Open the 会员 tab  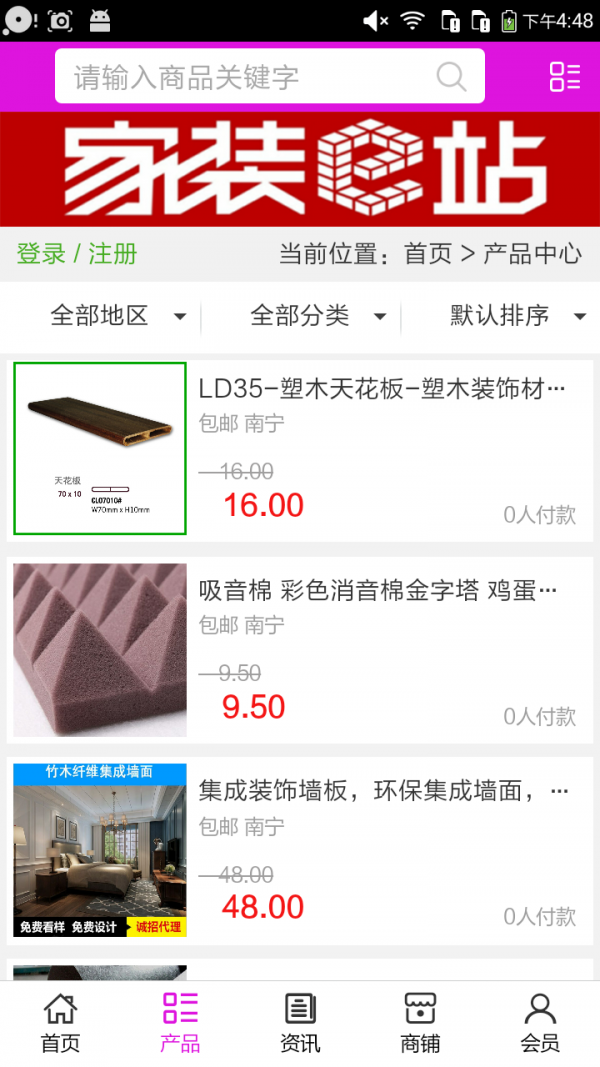540,1023
